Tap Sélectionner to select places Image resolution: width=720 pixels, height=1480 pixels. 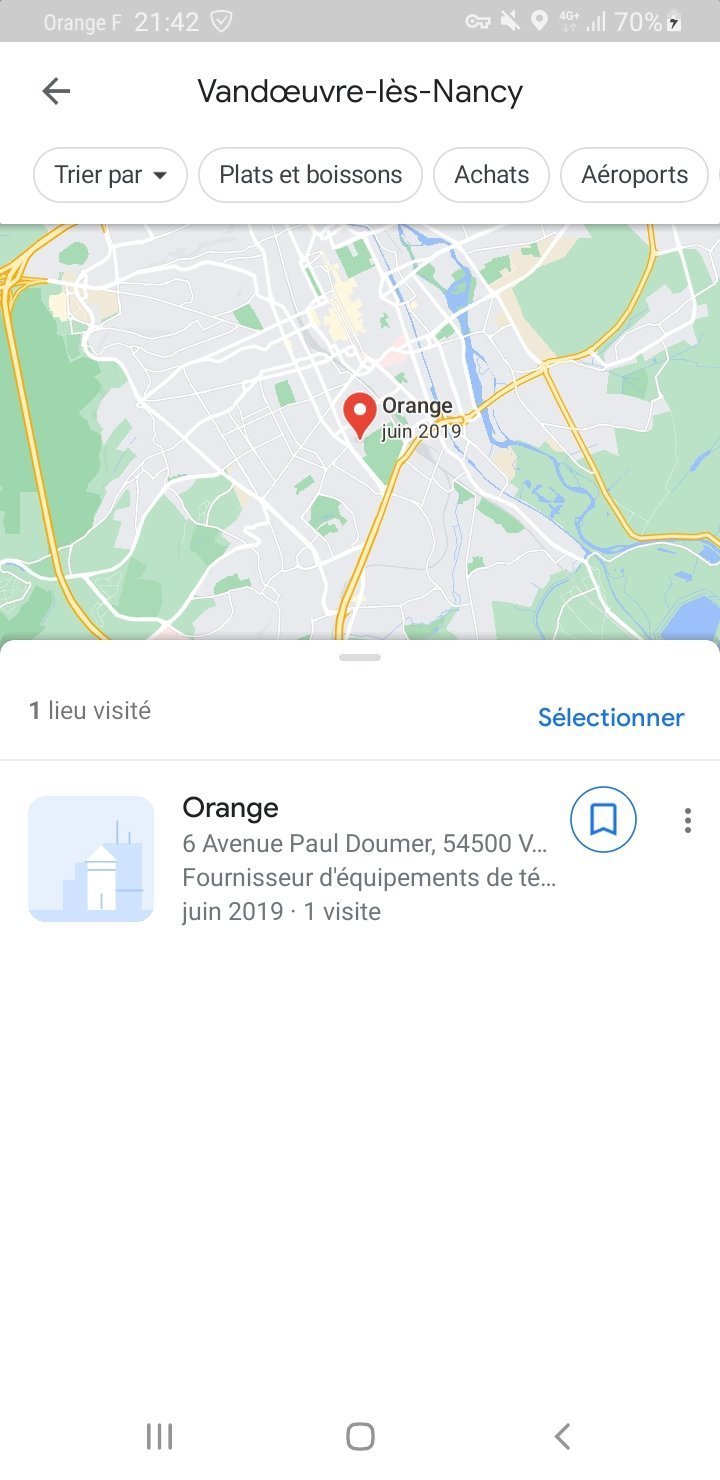coord(610,717)
